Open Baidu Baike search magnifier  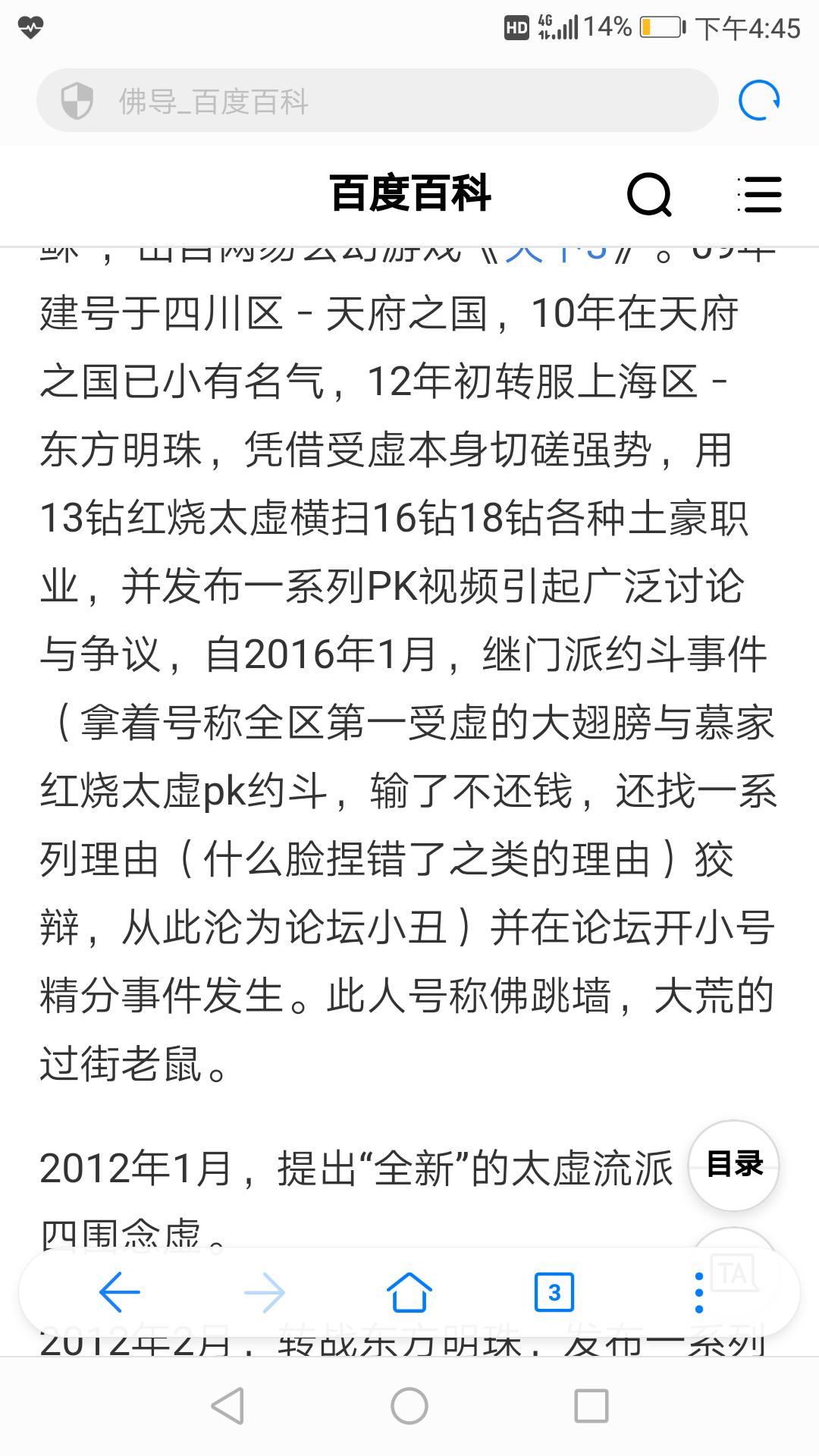point(650,195)
